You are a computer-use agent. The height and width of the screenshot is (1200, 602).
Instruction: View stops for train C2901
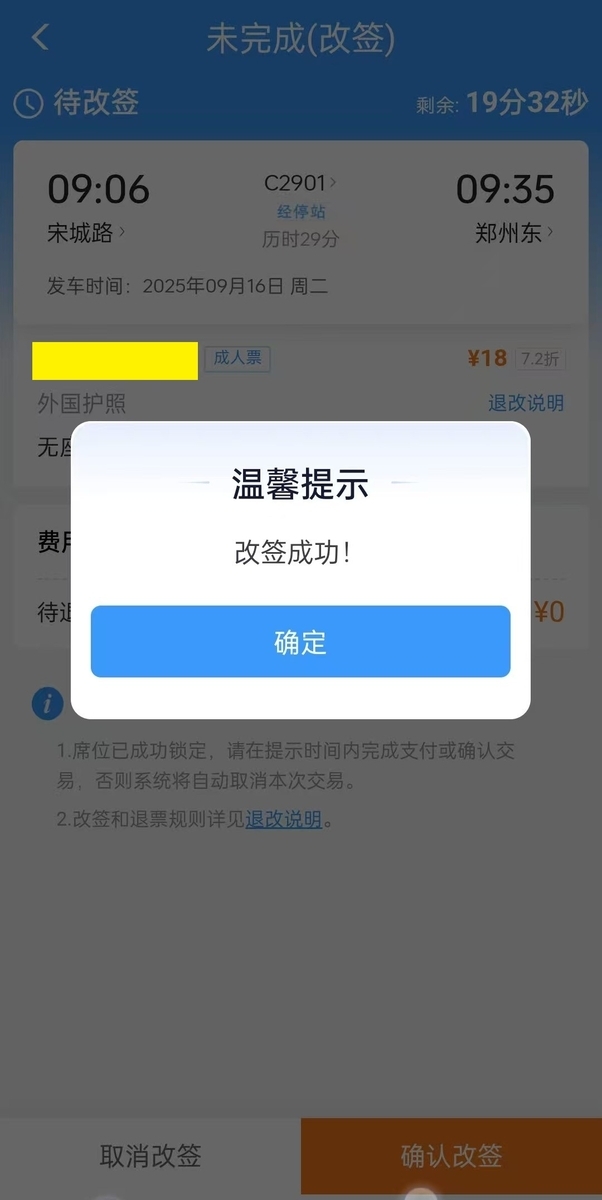(300, 212)
